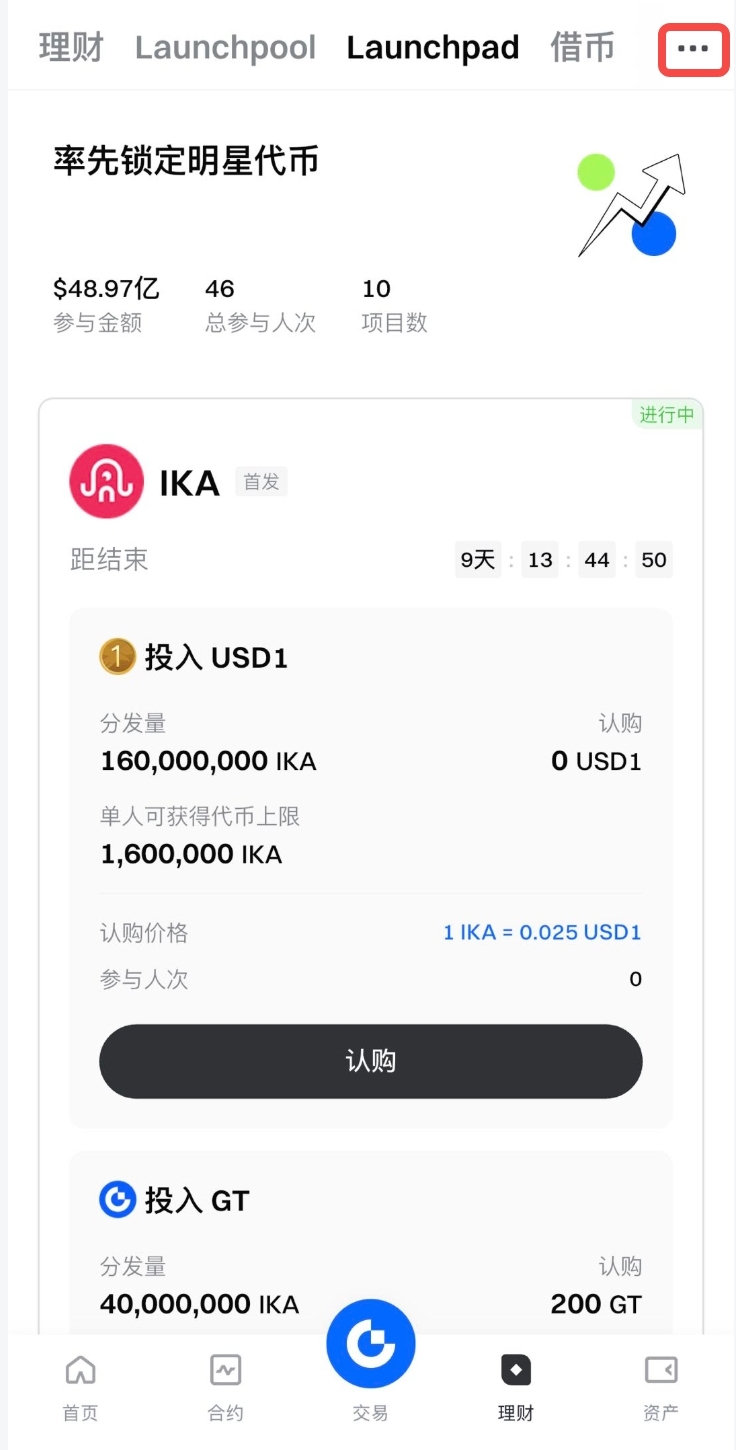736x1450 pixels.
Task: Tap 认购 button for USD1 pool
Action: [x=370, y=1061]
